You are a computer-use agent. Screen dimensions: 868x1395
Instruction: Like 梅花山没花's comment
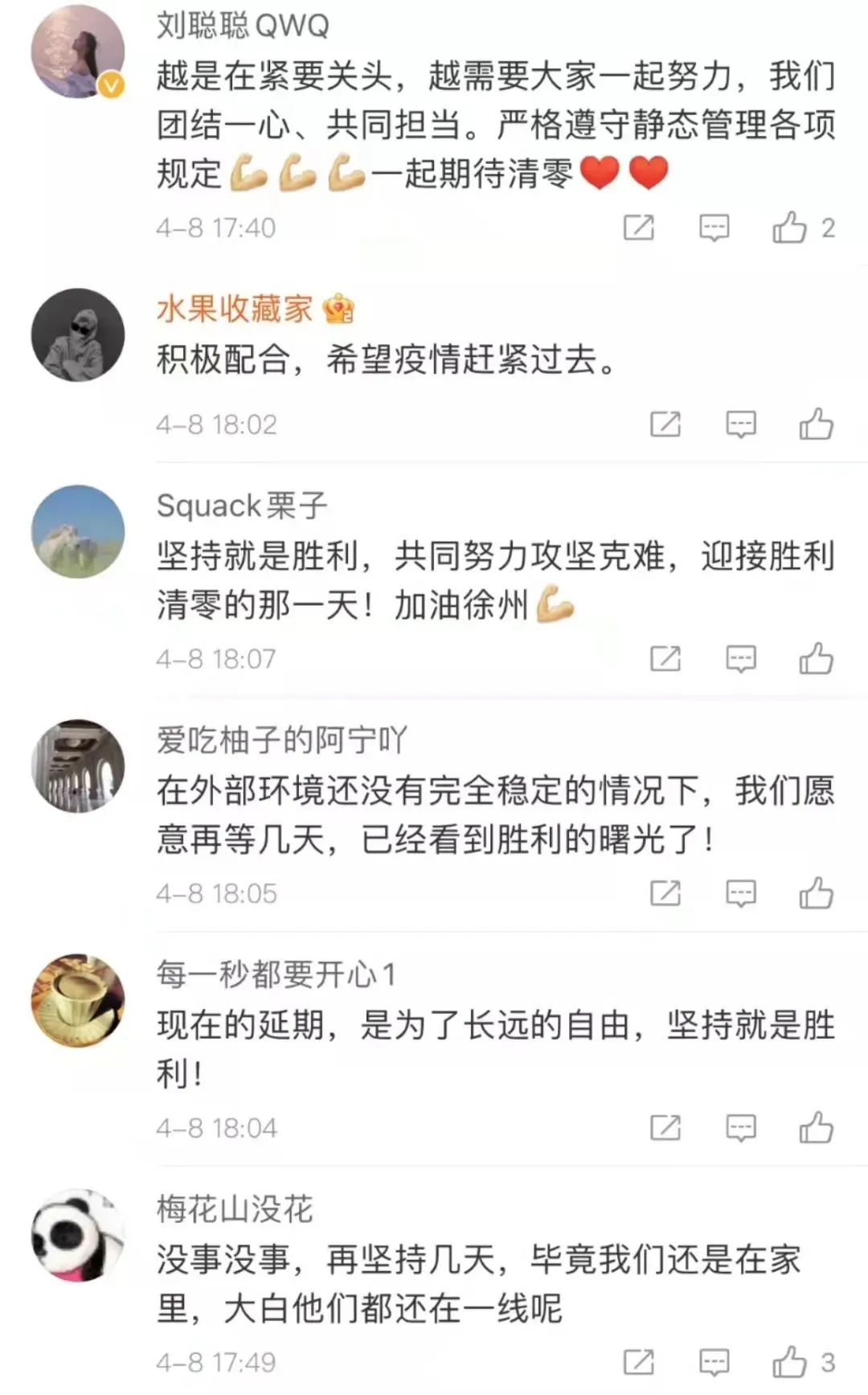tap(789, 1362)
